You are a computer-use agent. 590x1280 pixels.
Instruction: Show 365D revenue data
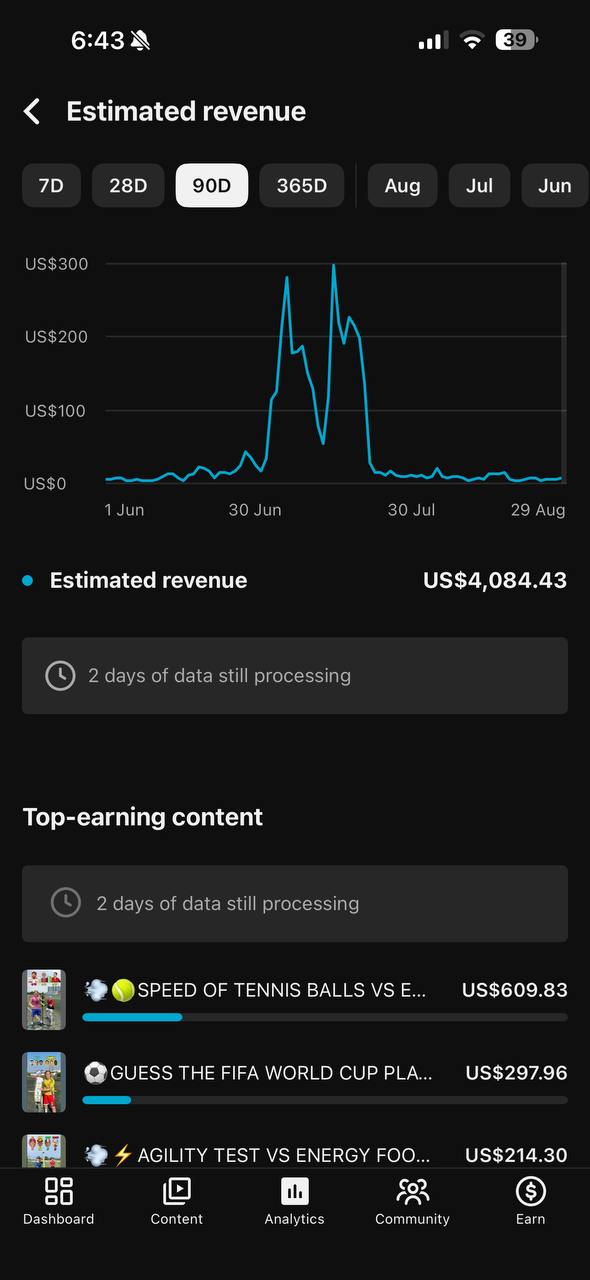302,186
